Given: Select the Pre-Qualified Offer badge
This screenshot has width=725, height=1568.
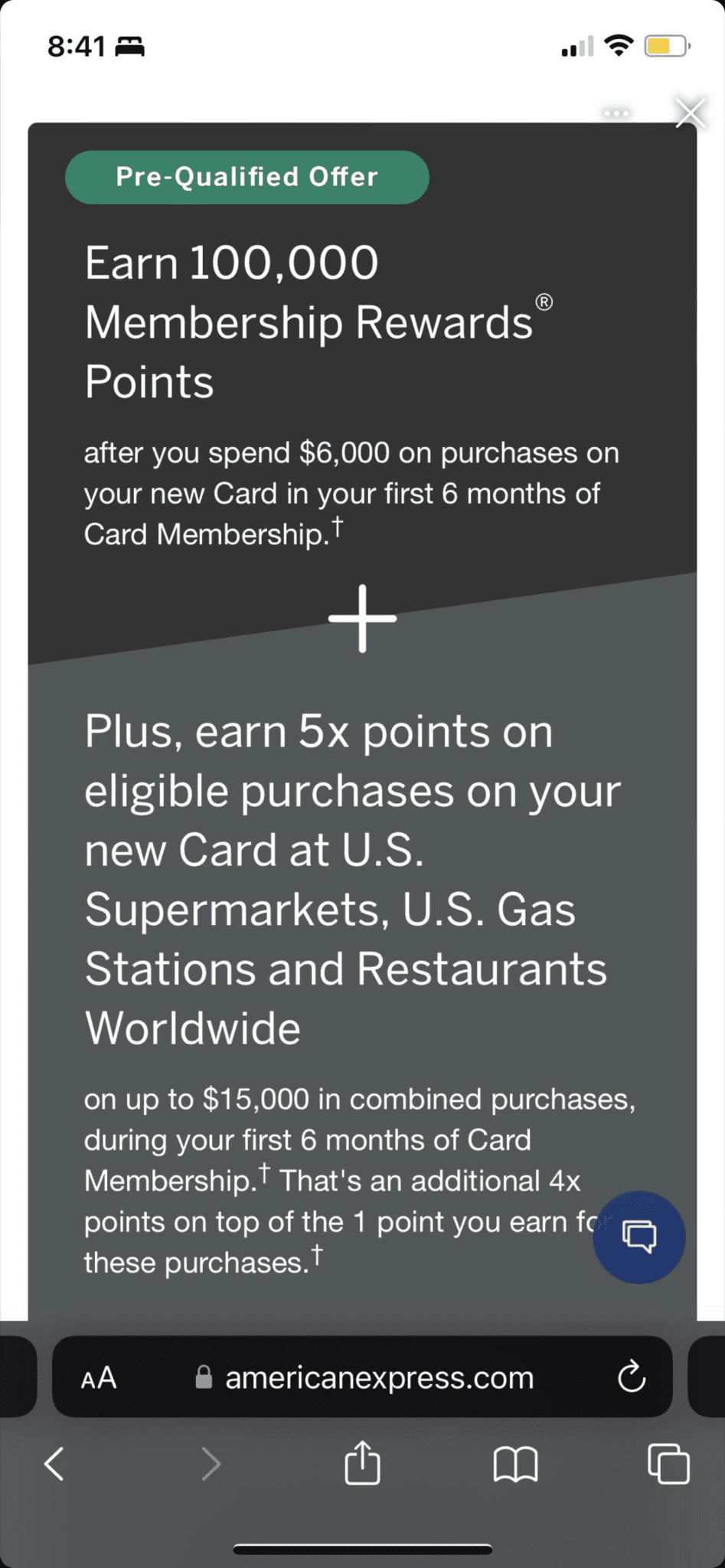Looking at the screenshot, I should point(246,177).
